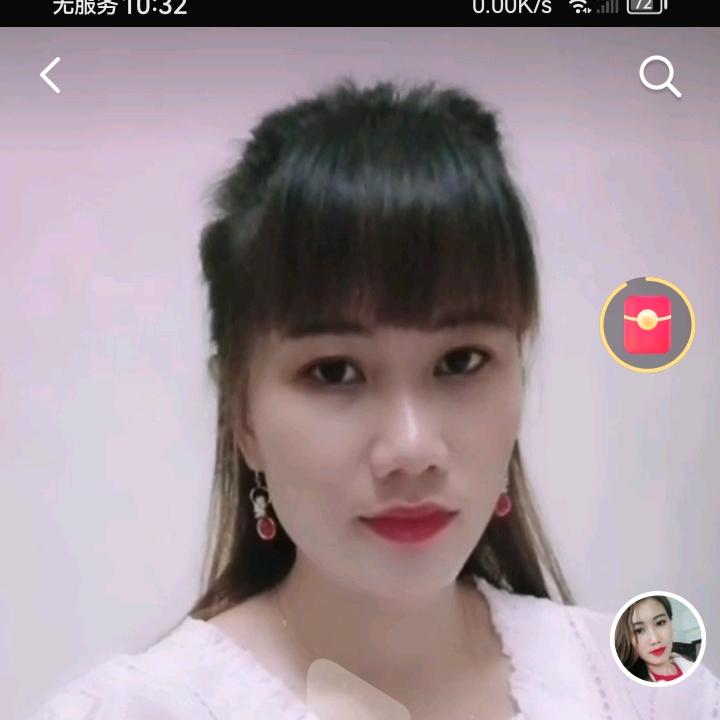Open the red envelope reward icon
Image resolution: width=720 pixels, height=720 pixels.
pyautogui.click(x=647, y=325)
